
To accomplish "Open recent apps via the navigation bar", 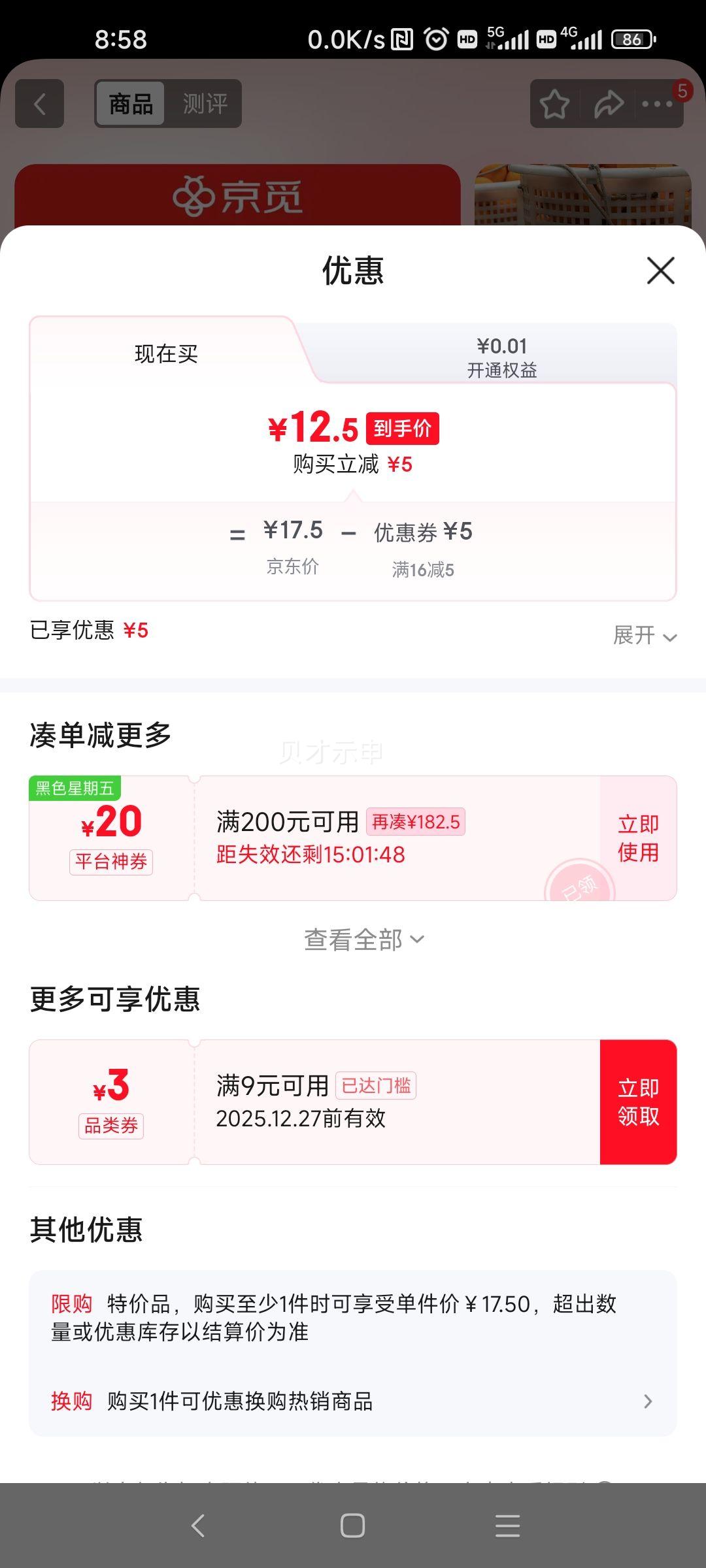I will (506, 1525).
